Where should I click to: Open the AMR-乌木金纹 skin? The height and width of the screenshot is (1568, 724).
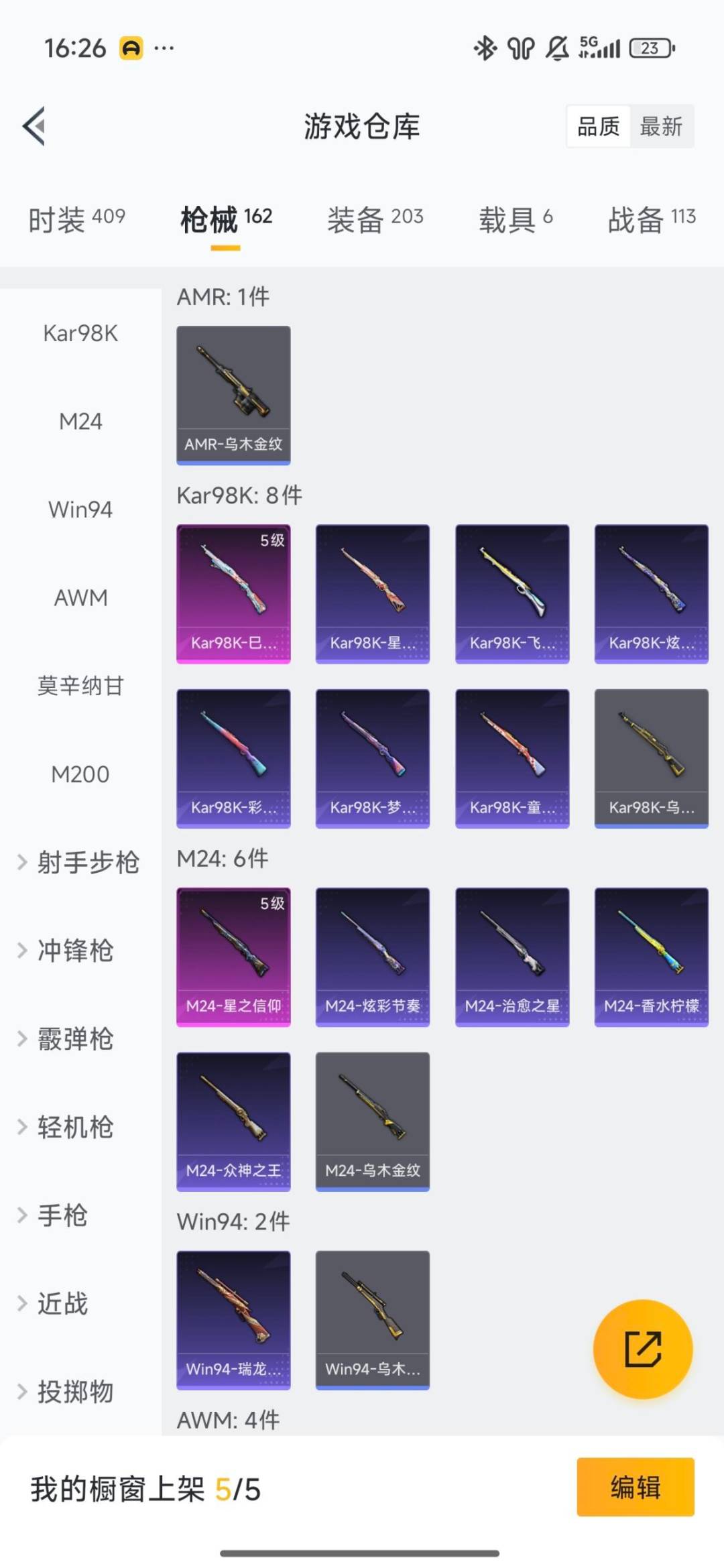(233, 395)
